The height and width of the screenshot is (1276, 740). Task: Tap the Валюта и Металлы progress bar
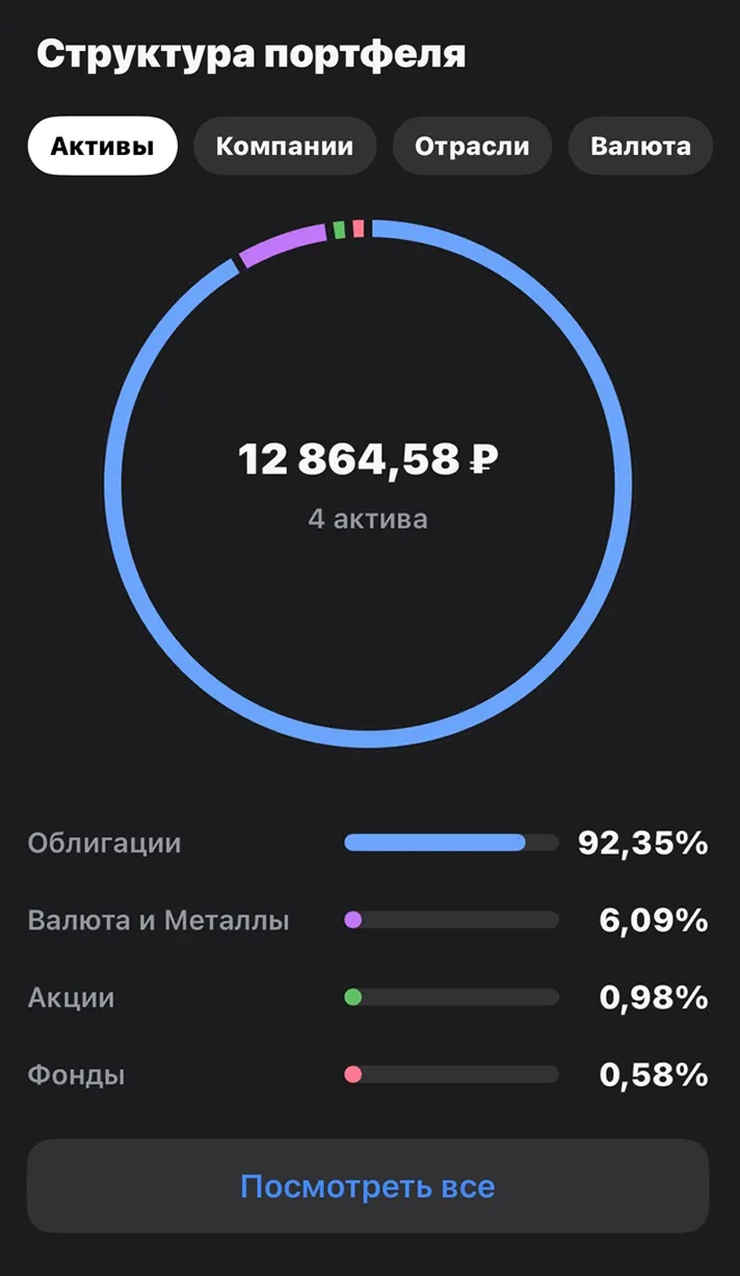click(x=450, y=920)
